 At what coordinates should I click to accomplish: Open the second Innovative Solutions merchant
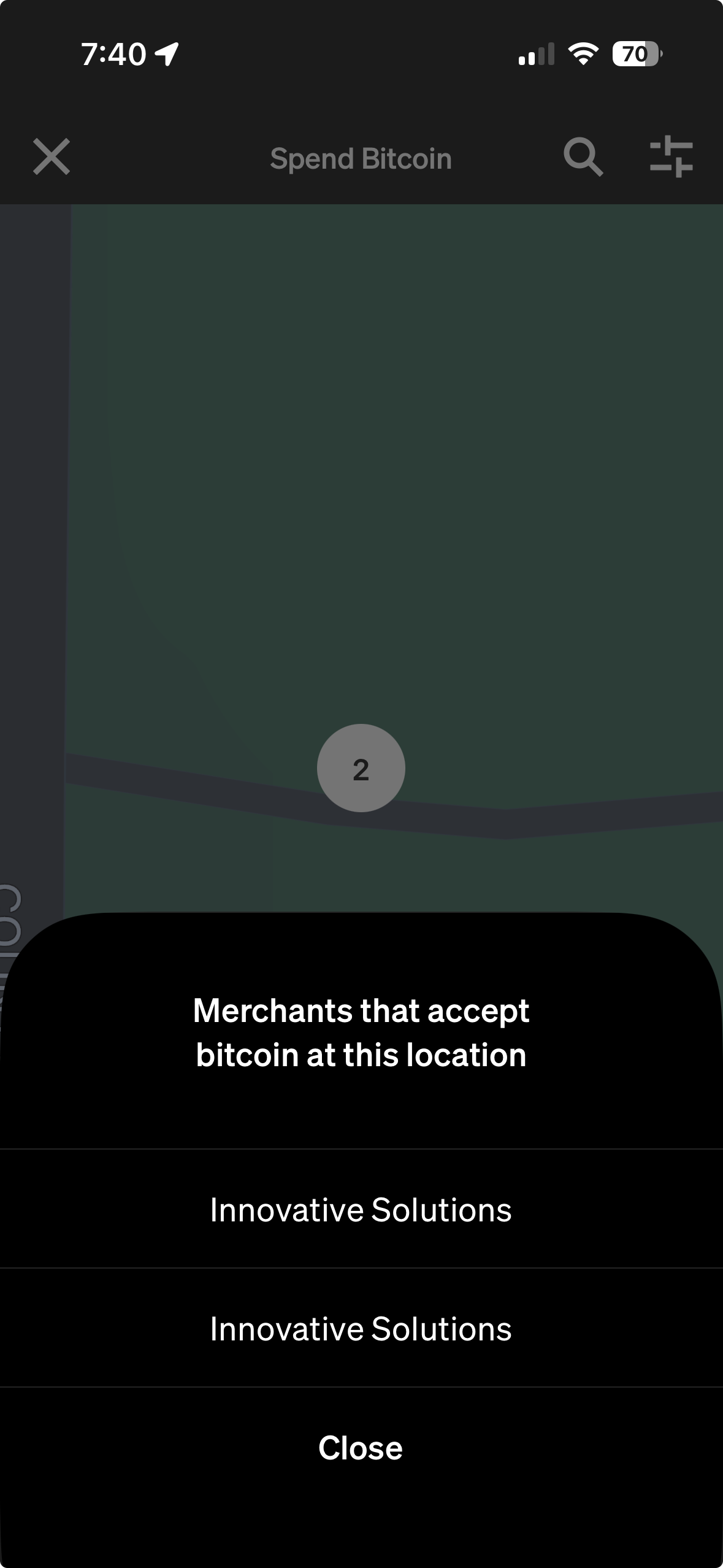361,1329
